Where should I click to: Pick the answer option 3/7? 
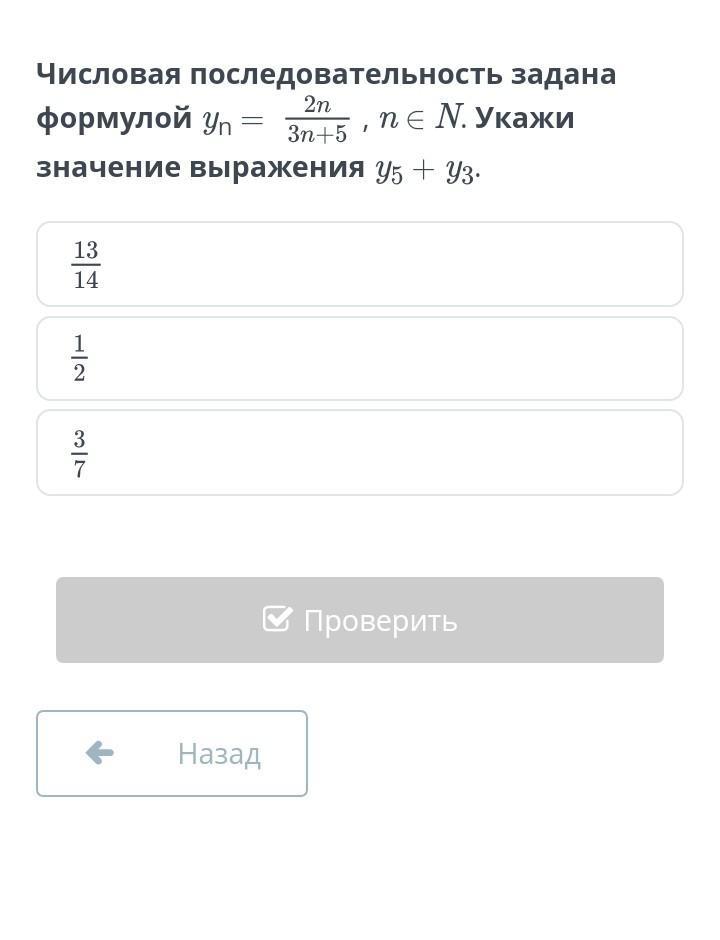[359, 453]
